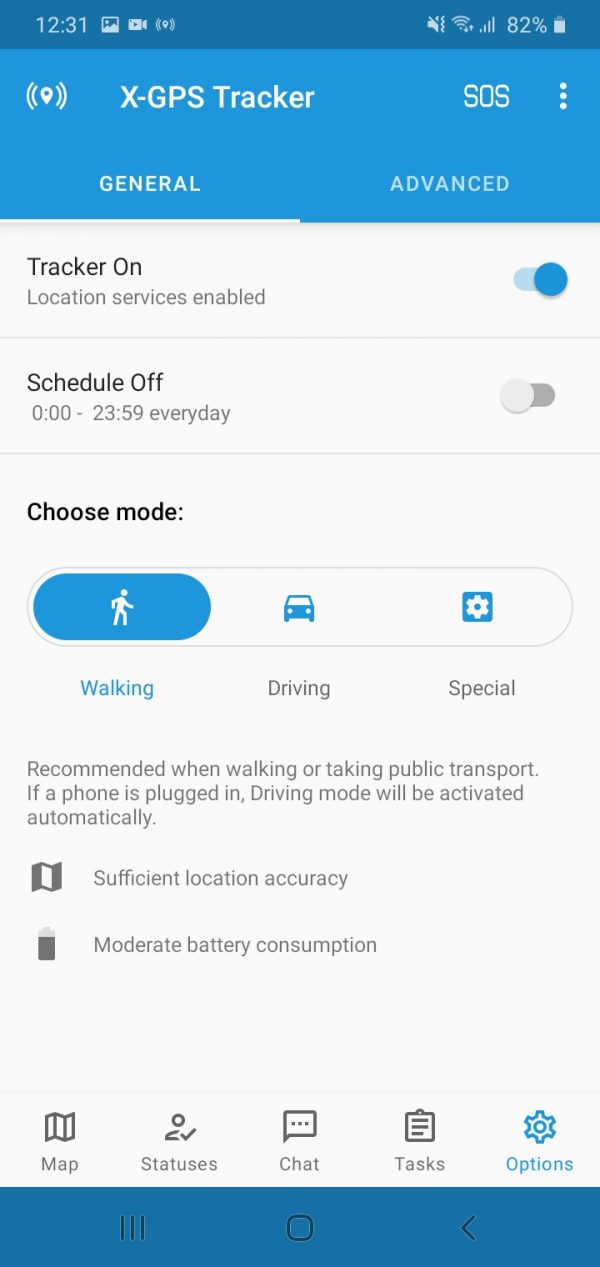Turn off the Tracker On switch
The width and height of the screenshot is (600, 1267).
point(540,280)
